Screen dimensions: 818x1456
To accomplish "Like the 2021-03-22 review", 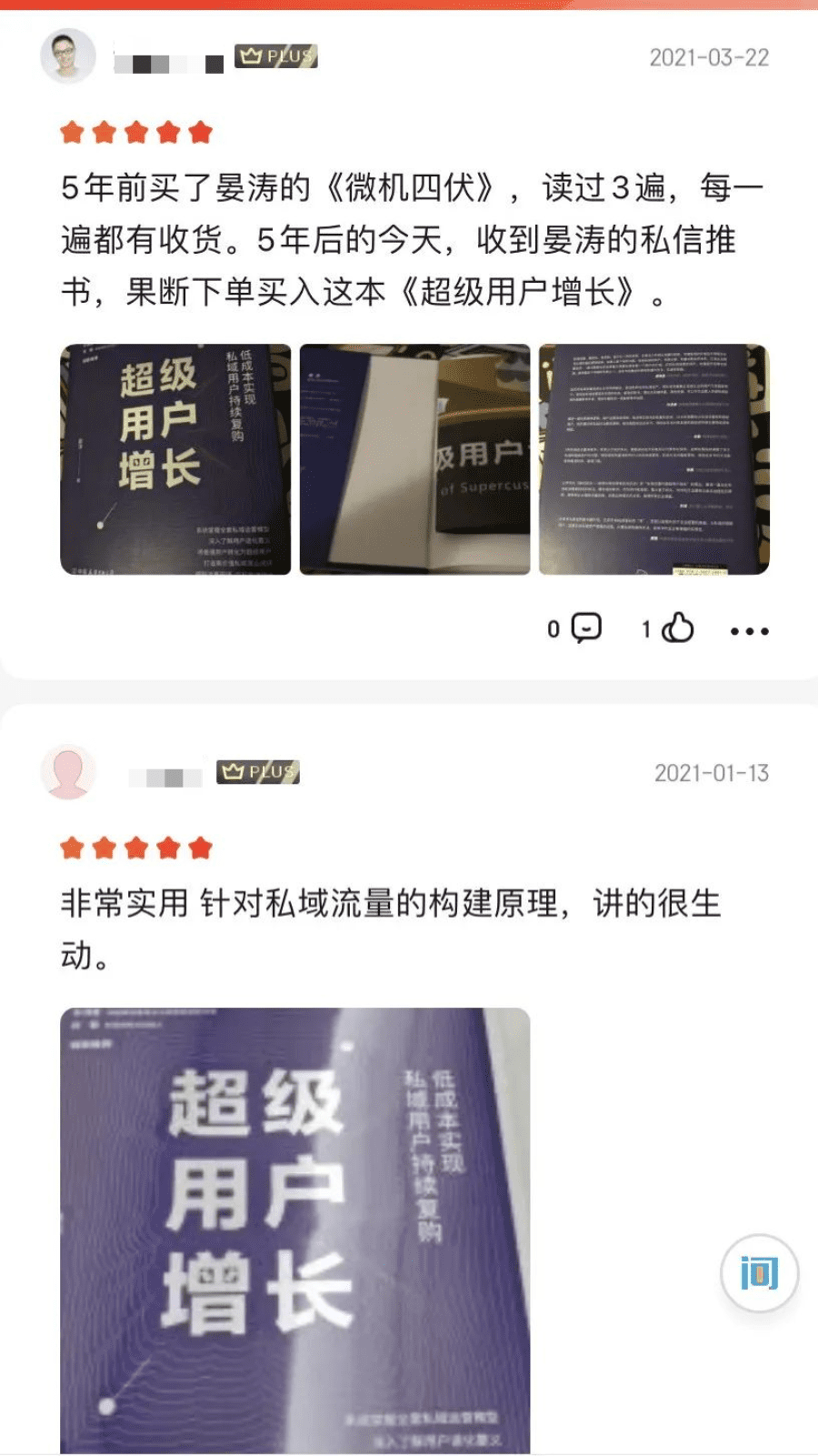I will tap(677, 628).
